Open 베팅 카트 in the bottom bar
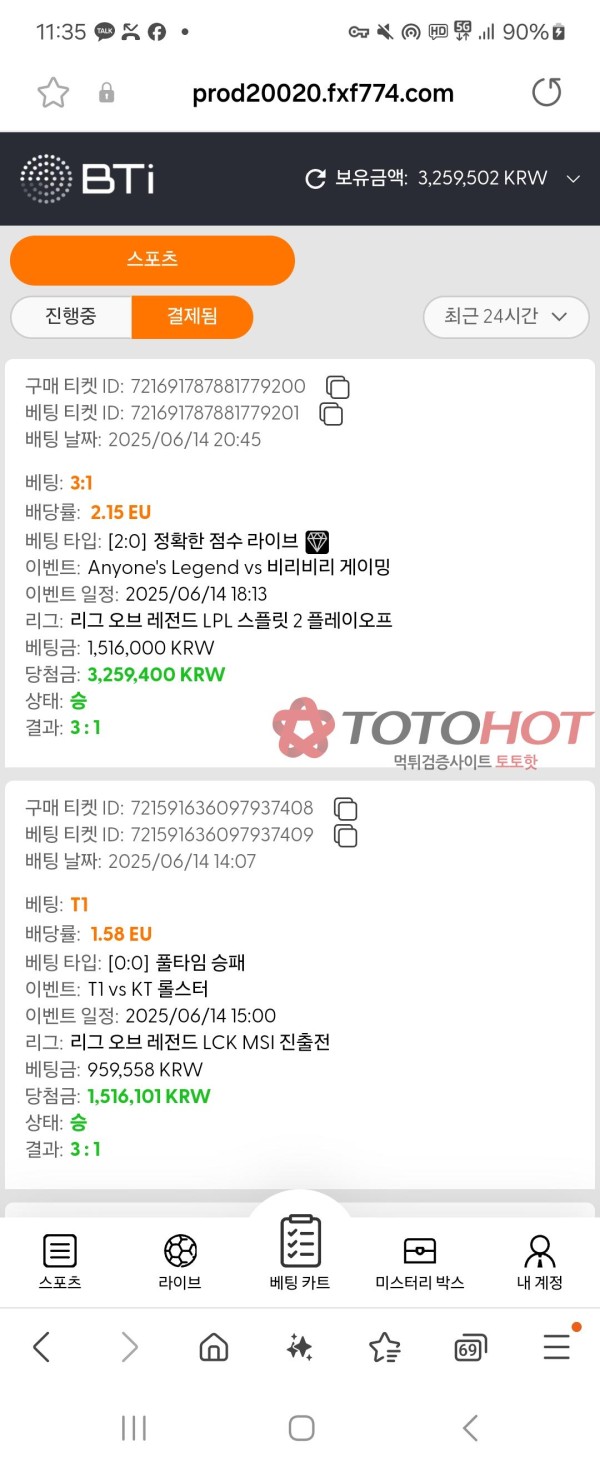Image resolution: width=600 pixels, height=1467 pixels. [300, 1255]
